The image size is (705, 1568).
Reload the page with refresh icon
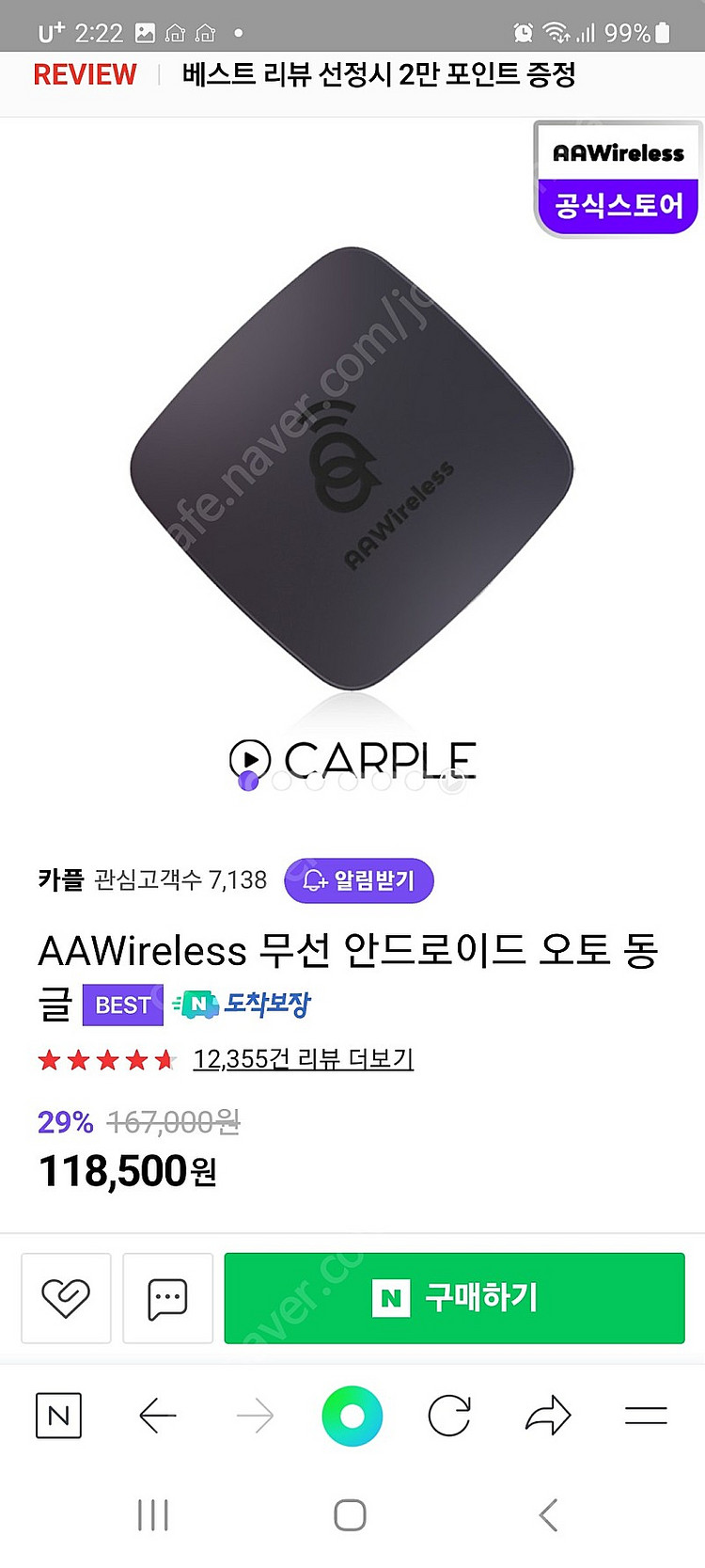click(449, 1416)
